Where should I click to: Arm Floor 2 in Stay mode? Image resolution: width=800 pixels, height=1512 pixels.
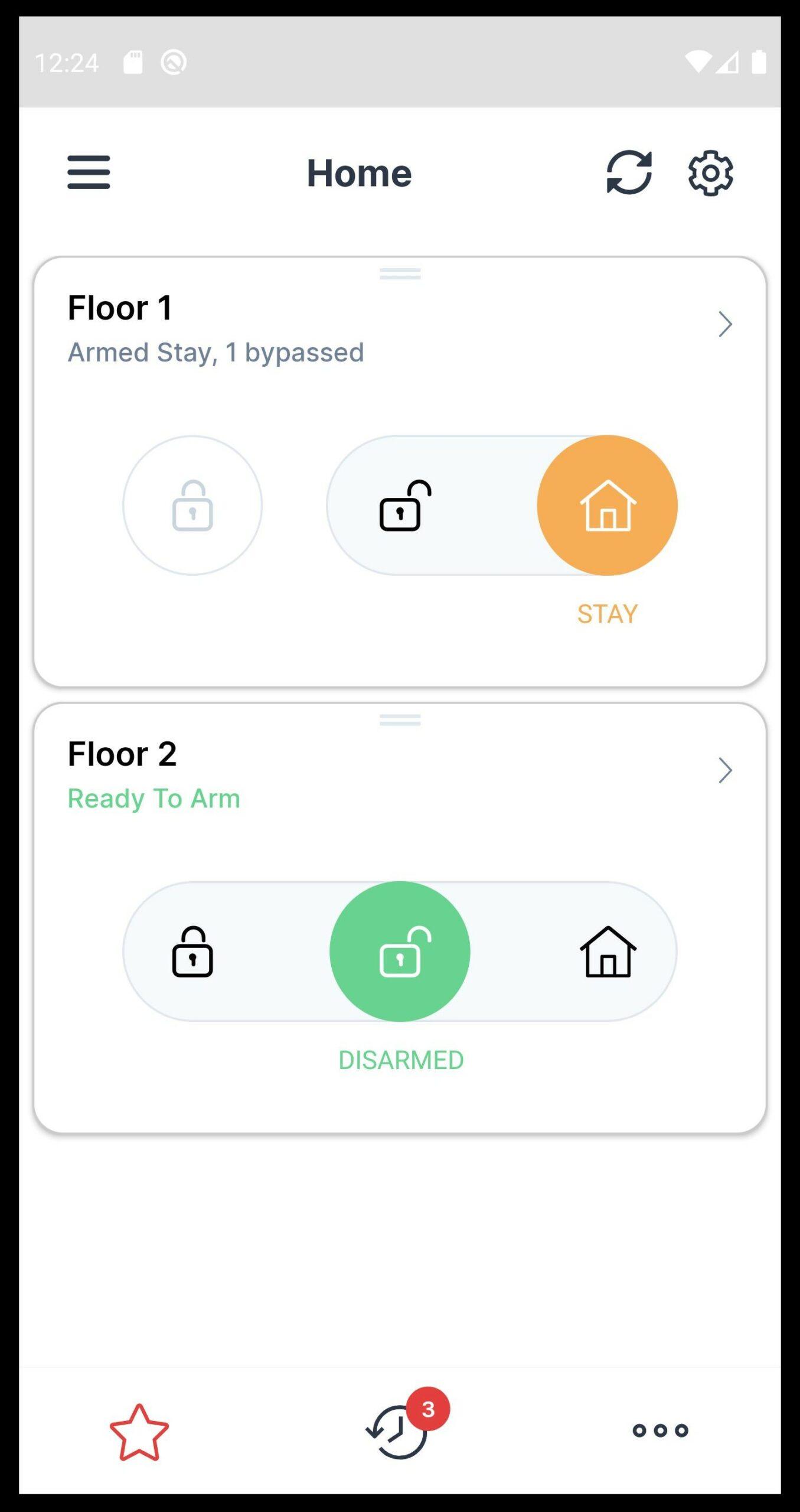(608, 951)
